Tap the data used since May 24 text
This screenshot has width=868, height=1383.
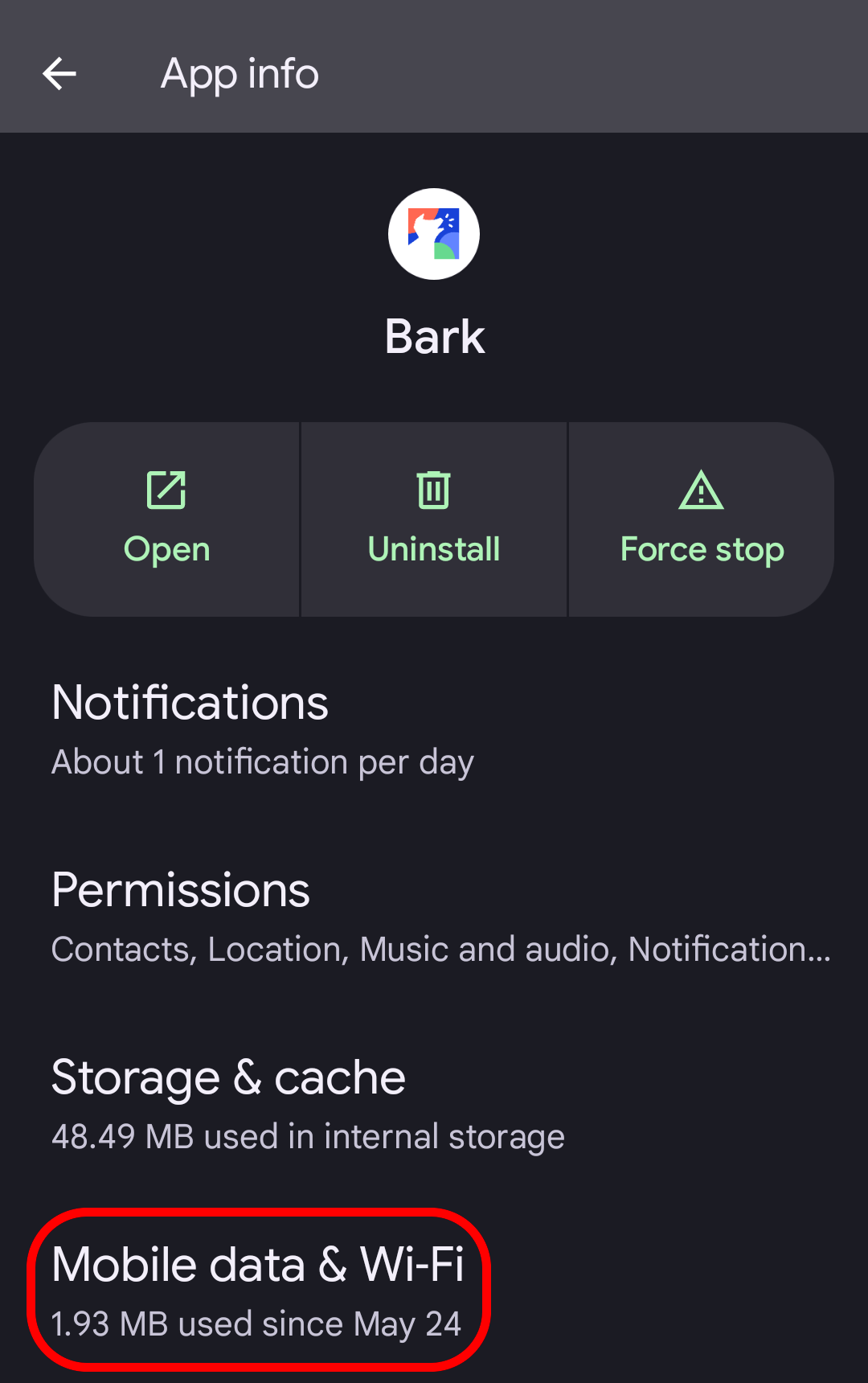pyautogui.click(x=256, y=1323)
